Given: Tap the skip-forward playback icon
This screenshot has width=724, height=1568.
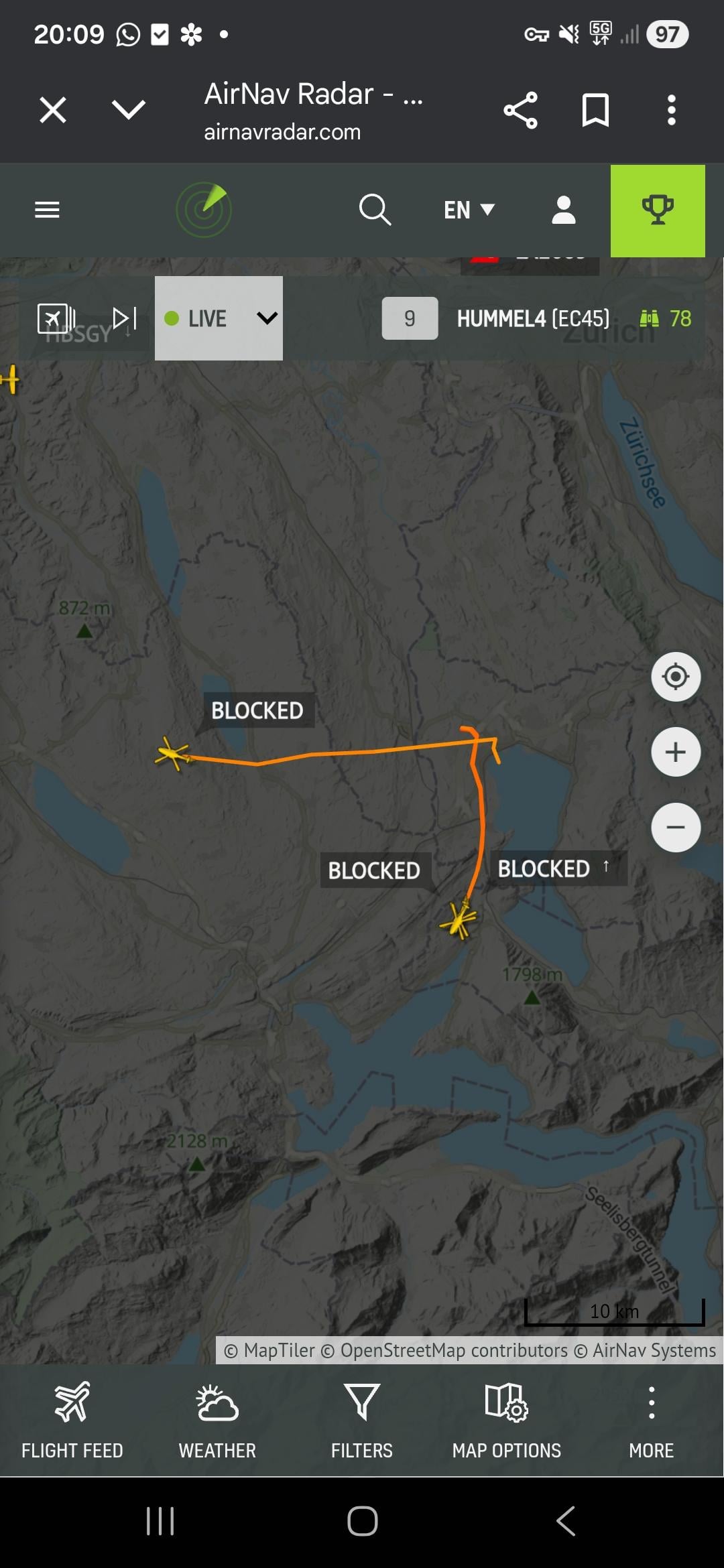Looking at the screenshot, I should [x=125, y=318].
